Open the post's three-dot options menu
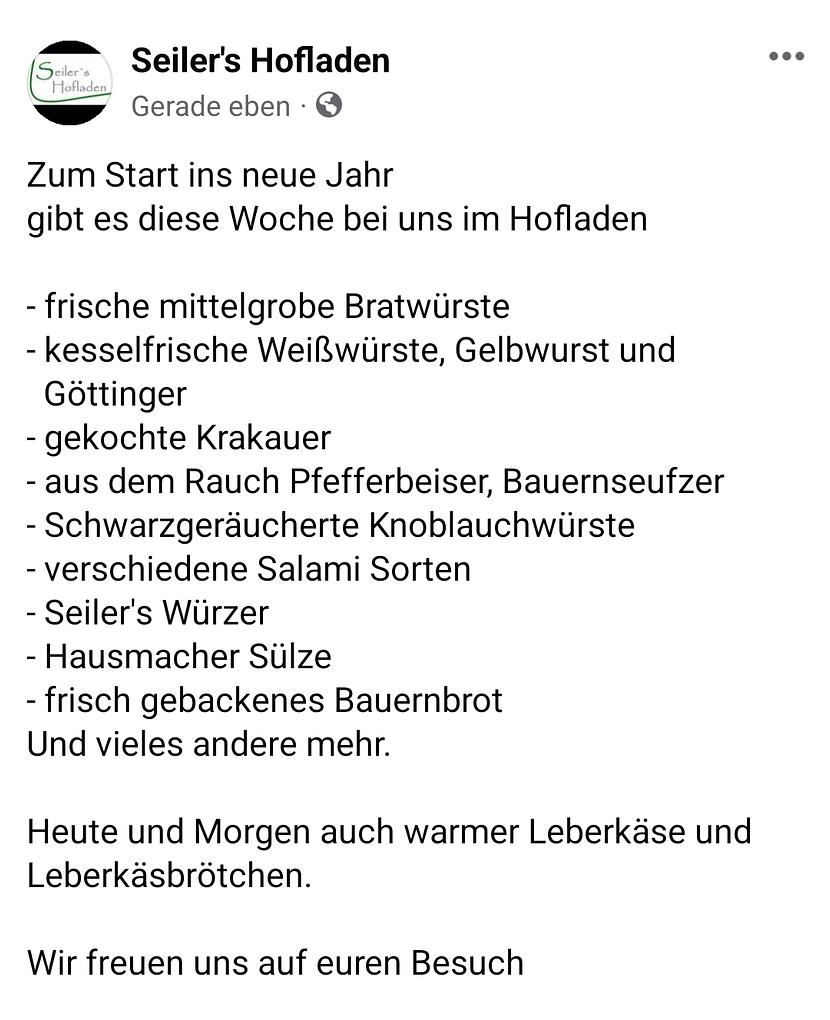The image size is (830, 1020). click(x=786, y=57)
